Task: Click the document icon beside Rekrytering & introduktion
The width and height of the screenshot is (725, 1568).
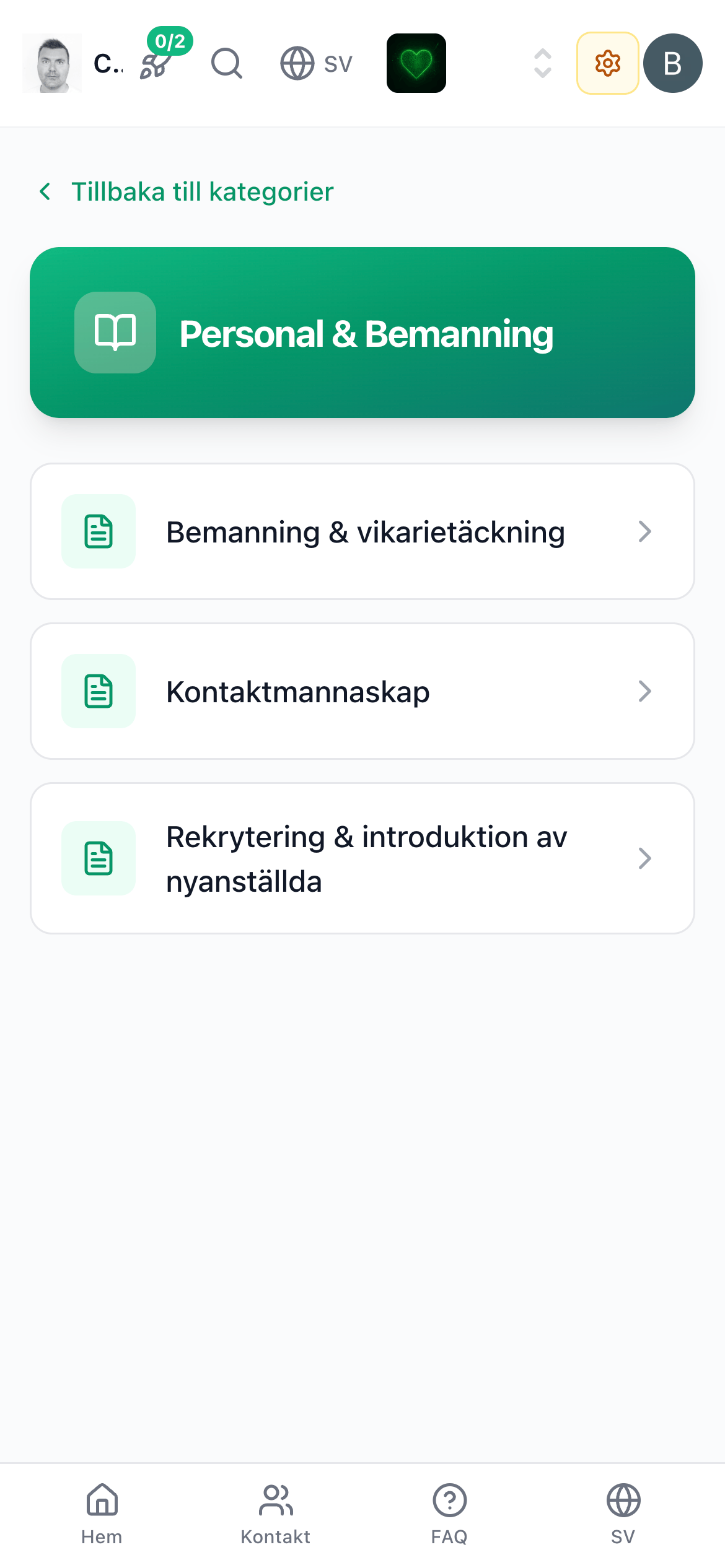Action: (x=98, y=858)
